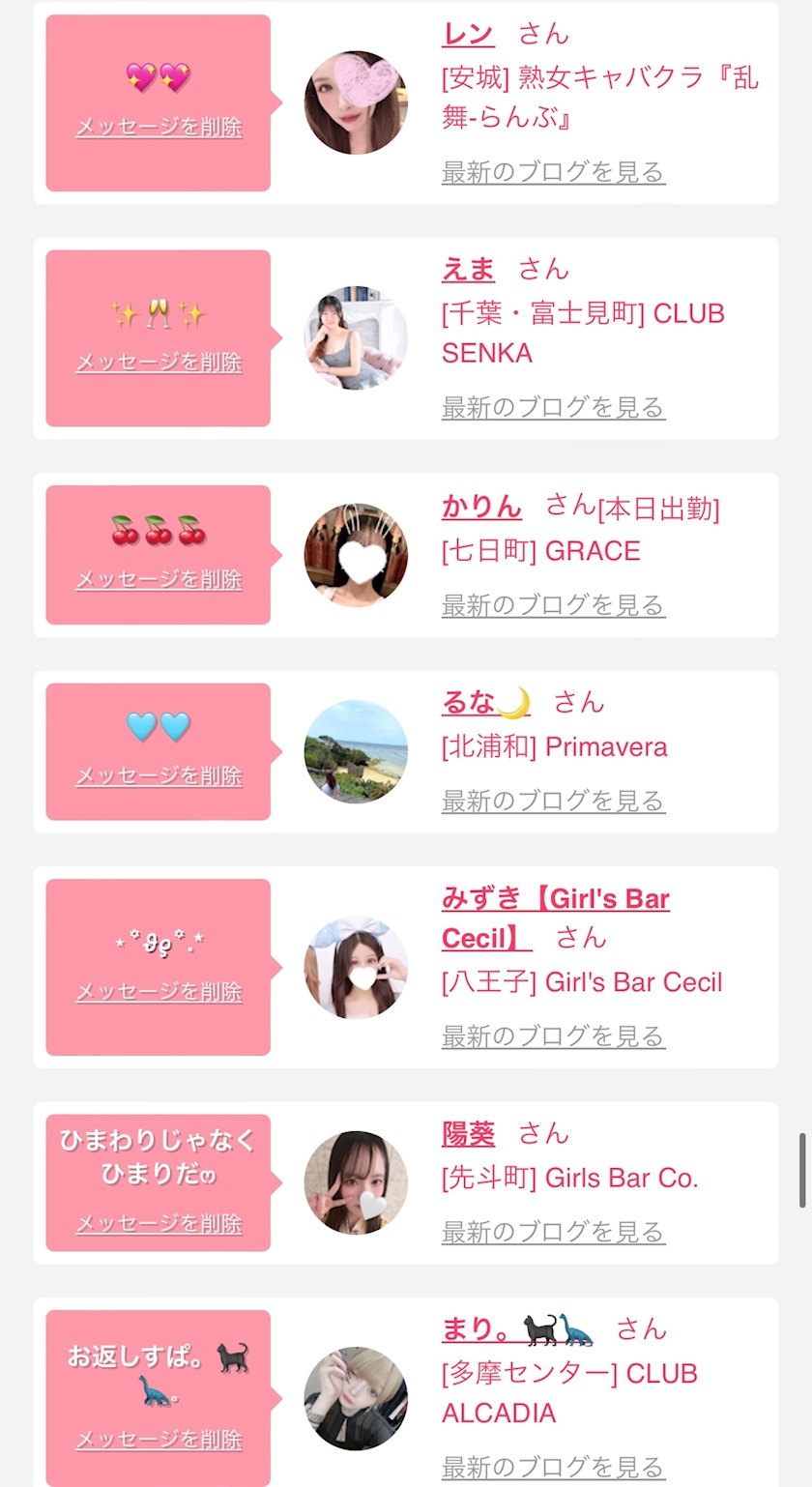The height and width of the screenshot is (1487, 812).
Task: View かりん's latest blog
Action: [553, 605]
